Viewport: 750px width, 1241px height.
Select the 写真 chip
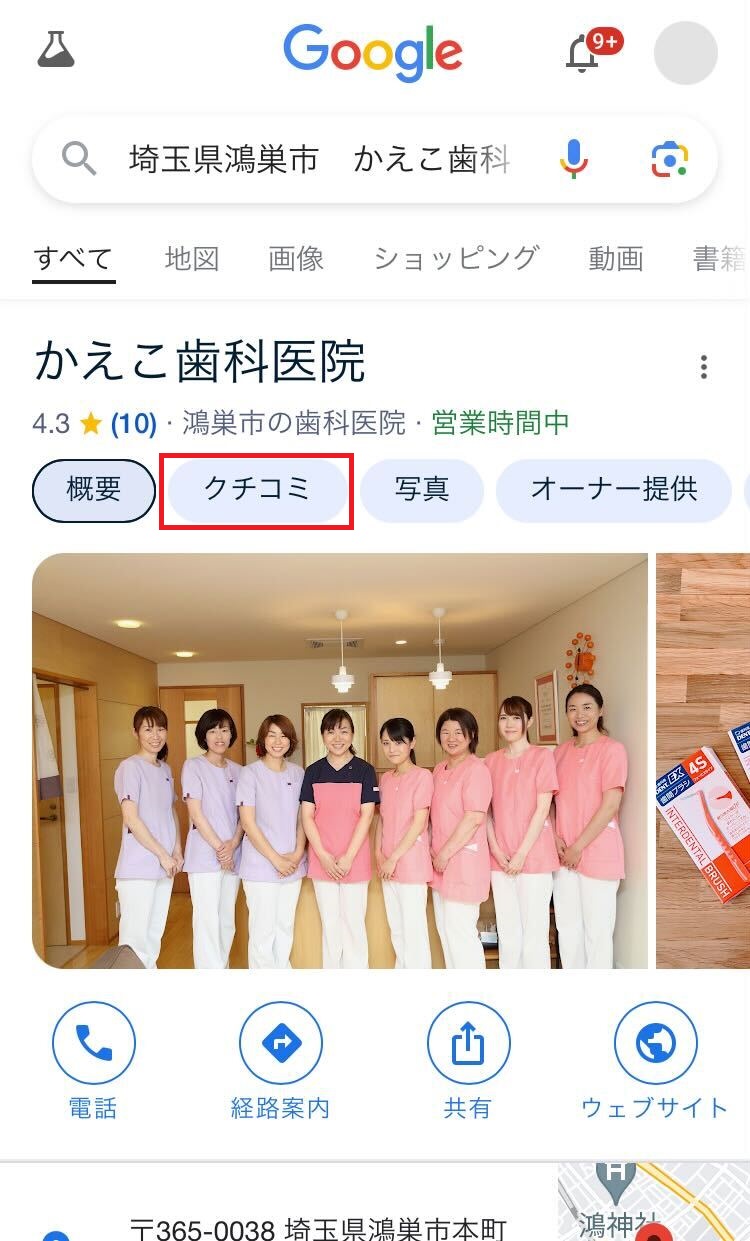coord(422,490)
